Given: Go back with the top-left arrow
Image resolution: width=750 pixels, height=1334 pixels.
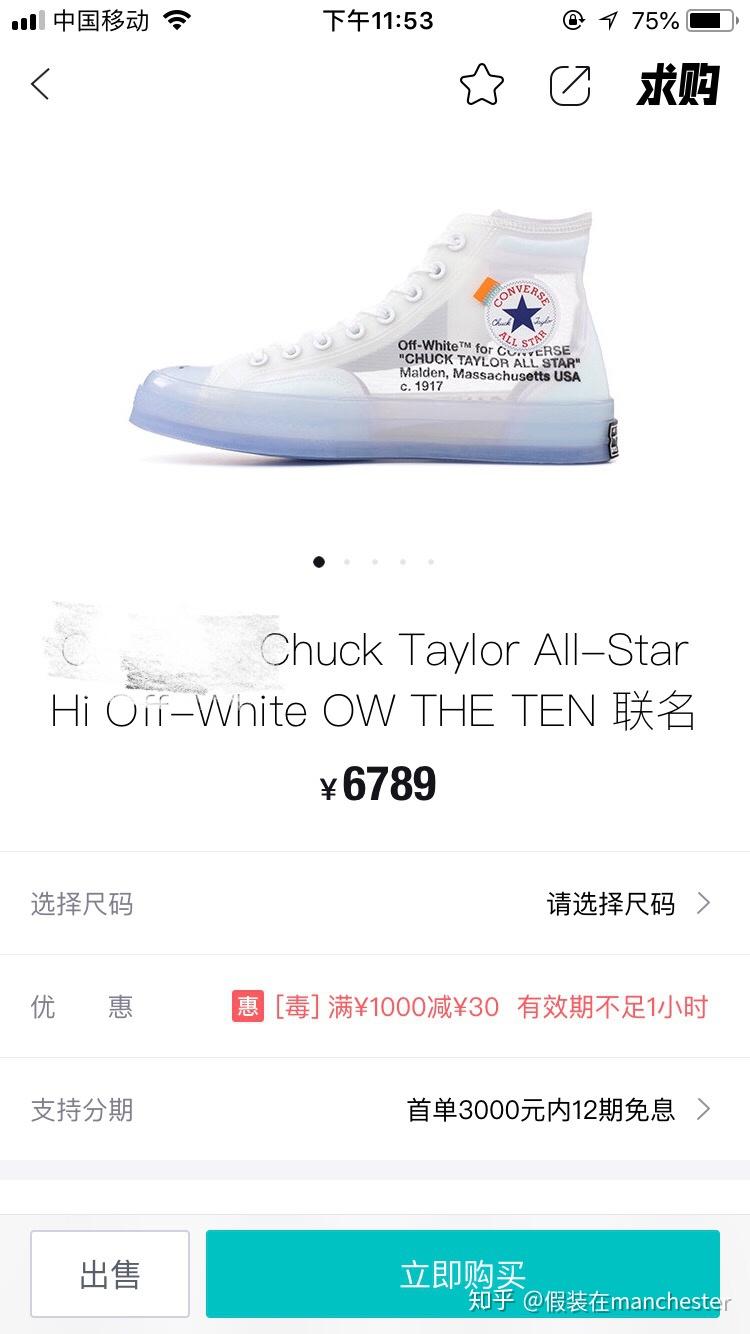Looking at the screenshot, I should [40, 85].
